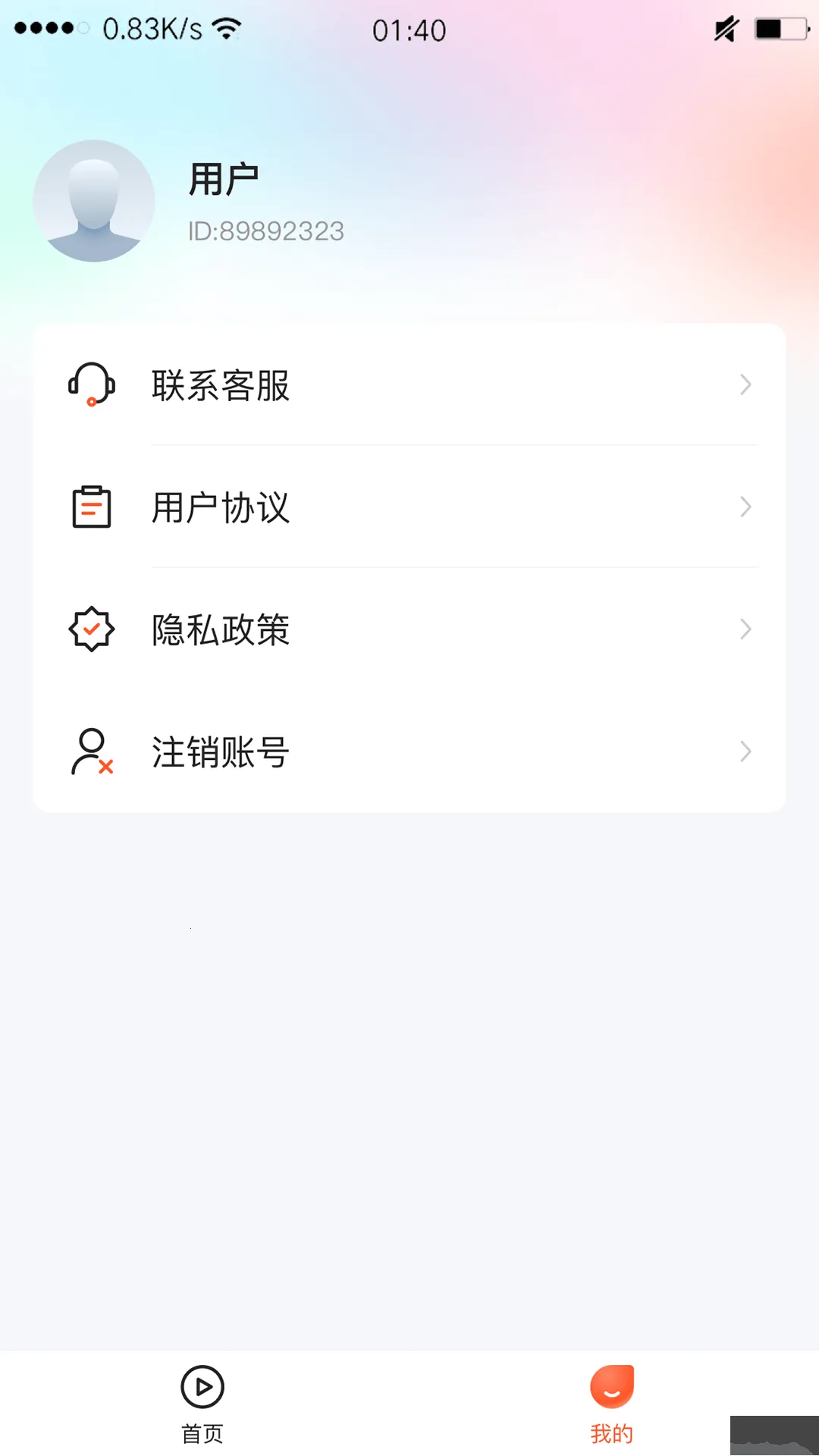
Task: Expand the 联系客服 row chevron
Action: pyautogui.click(x=745, y=385)
